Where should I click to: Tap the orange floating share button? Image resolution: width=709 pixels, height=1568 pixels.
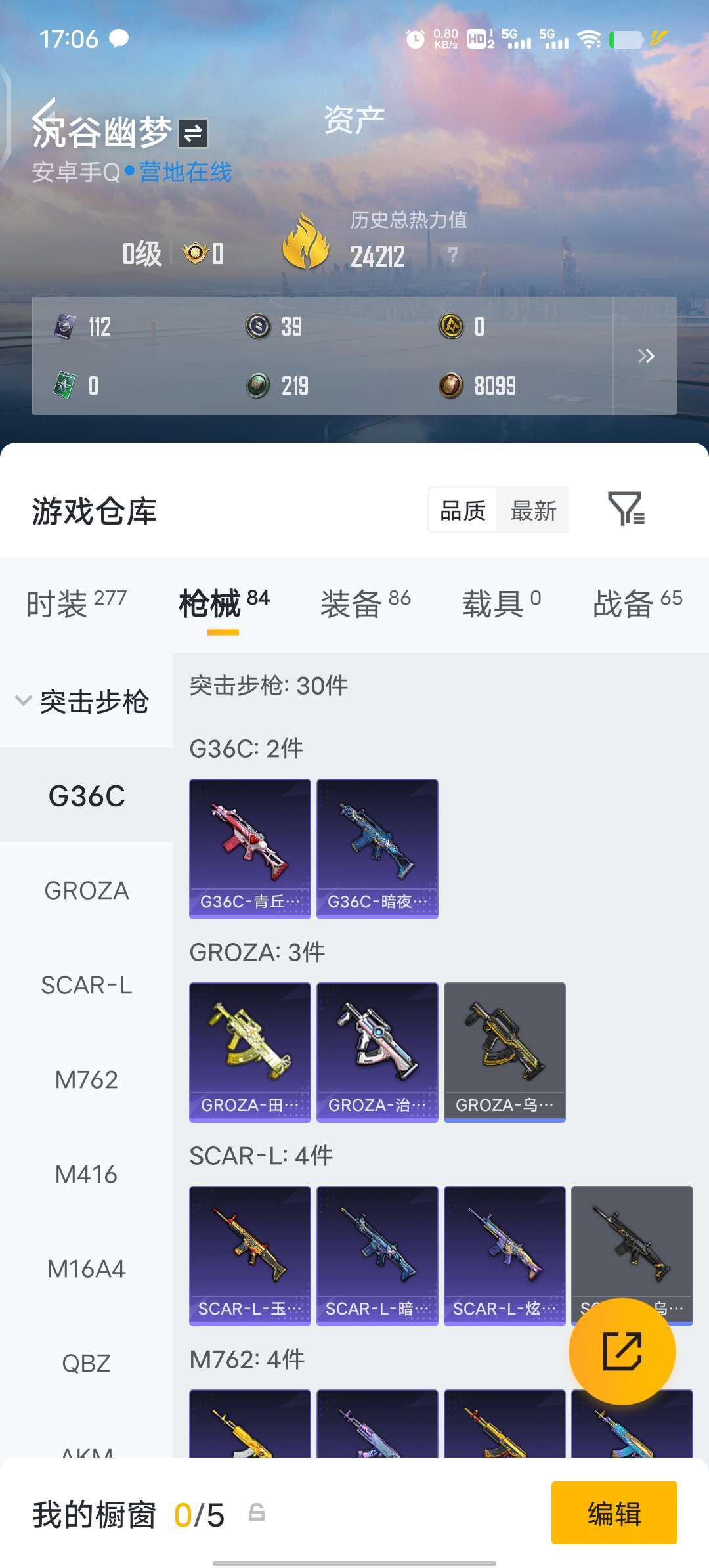pos(622,1351)
